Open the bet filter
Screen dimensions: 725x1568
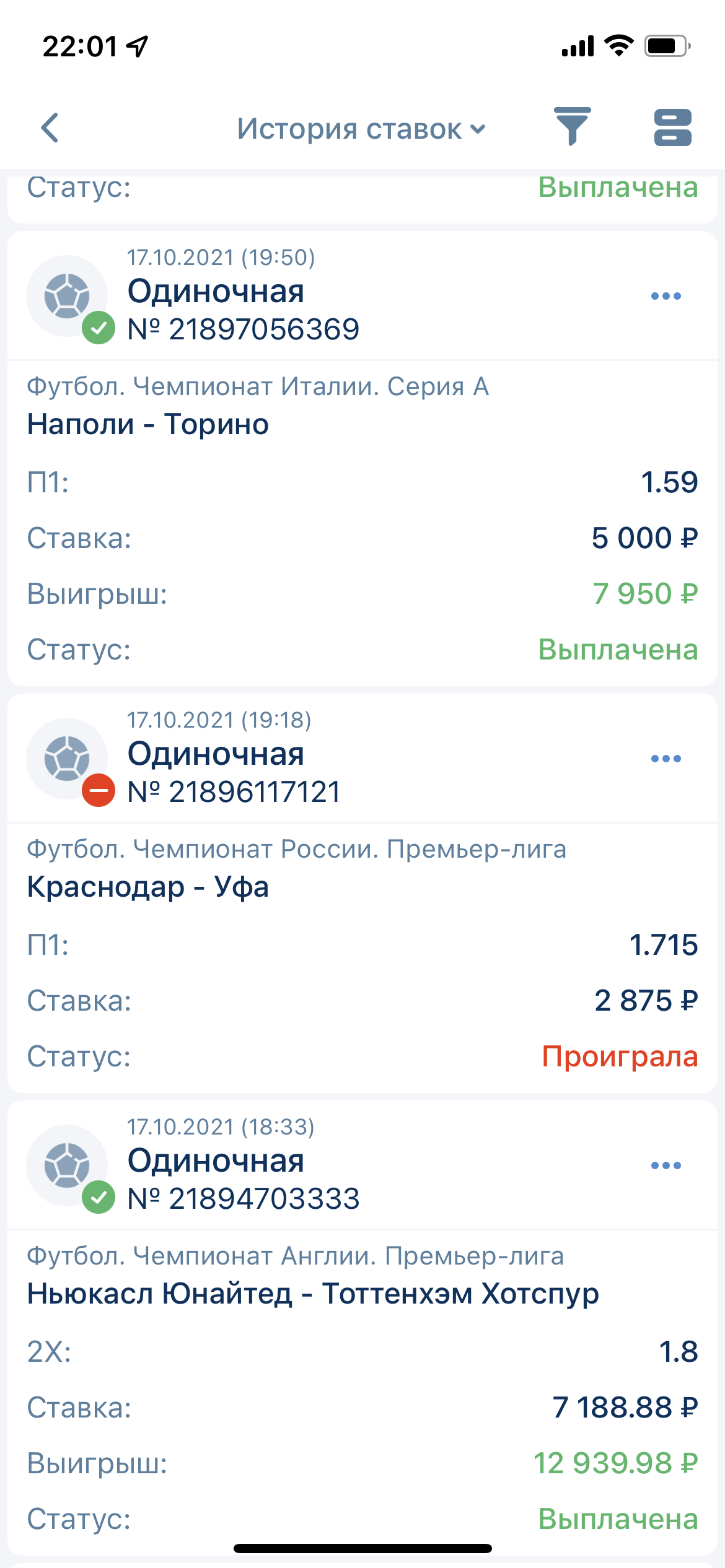click(572, 127)
